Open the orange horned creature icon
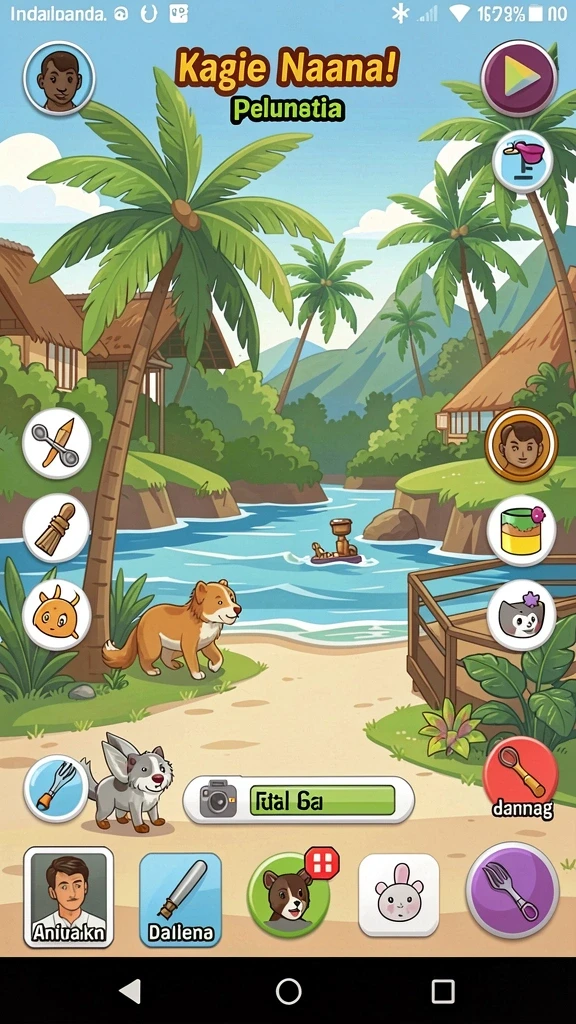 tap(57, 615)
